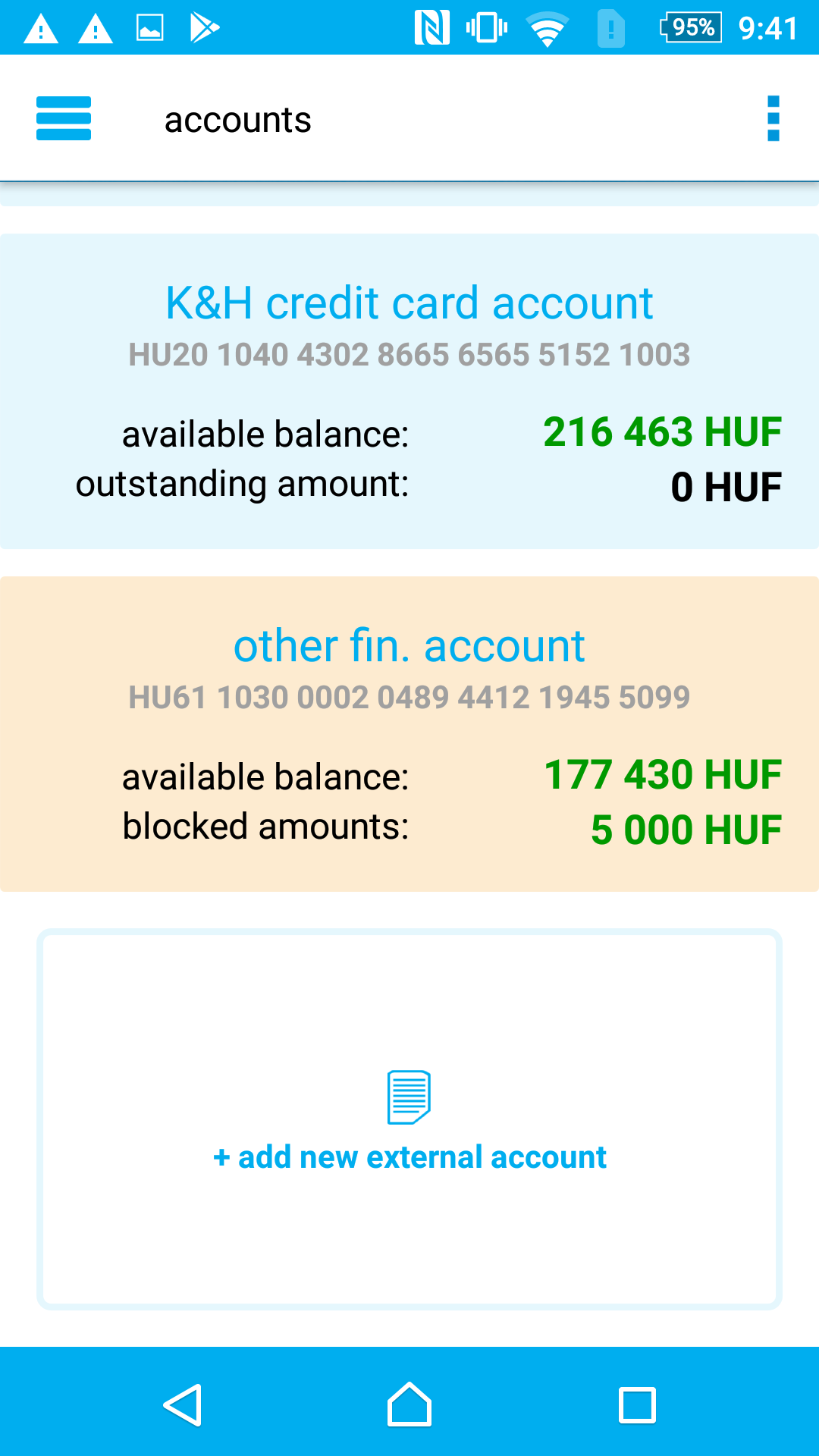
Task: Open the three-dot overflow menu
Action: (773, 118)
